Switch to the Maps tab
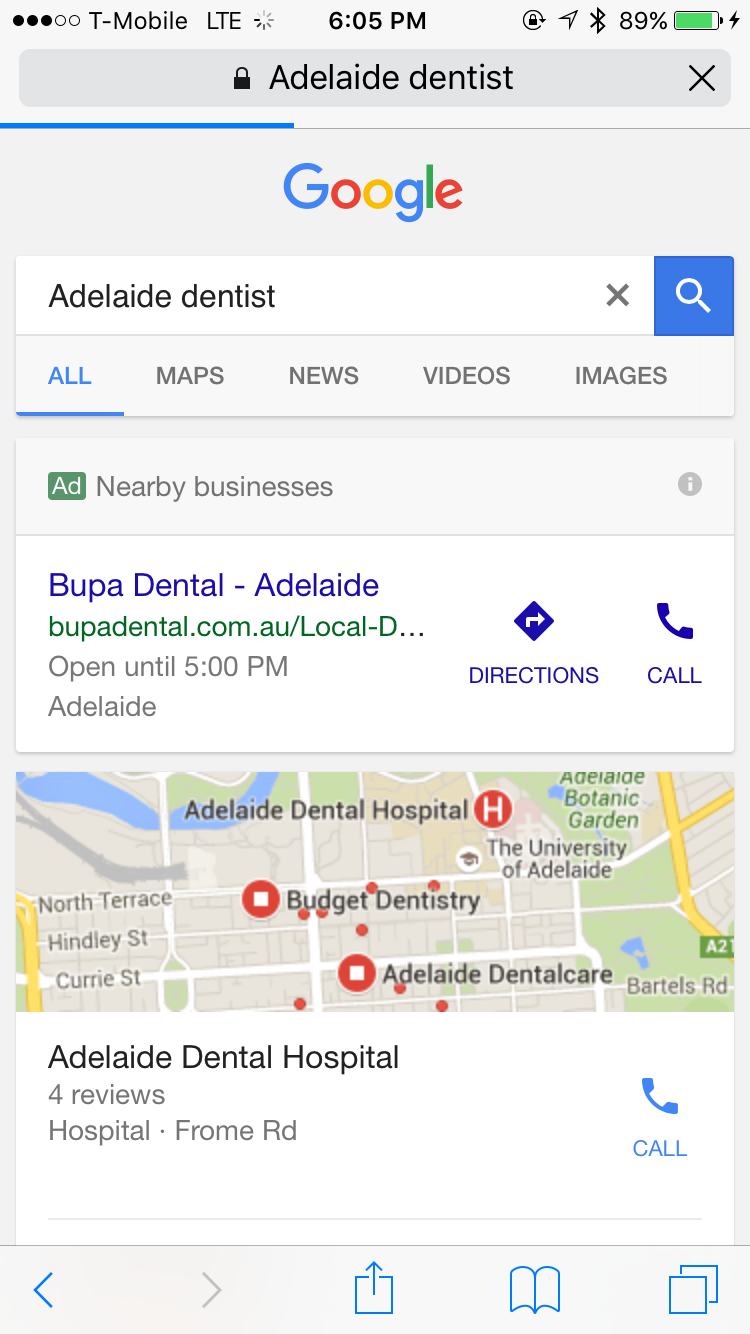This screenshot has height=1334, width=750. click(x=190, y=376)
